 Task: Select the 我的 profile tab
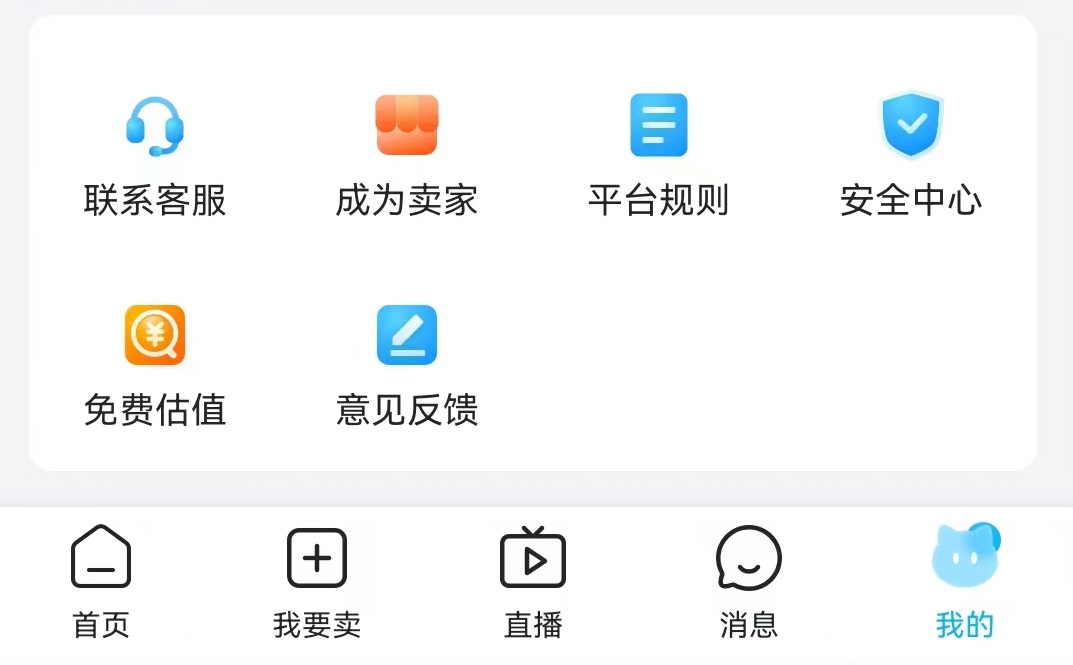coord(964,580)
